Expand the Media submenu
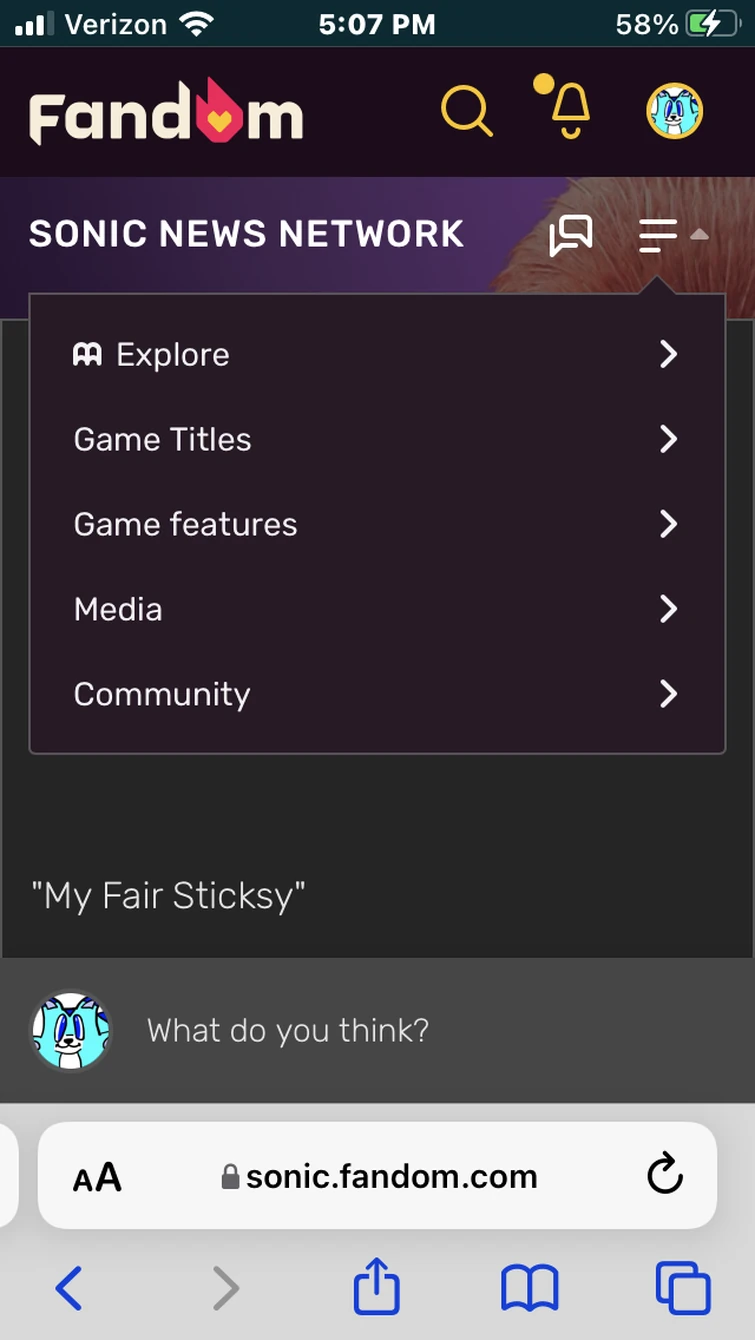 point(376,609)
